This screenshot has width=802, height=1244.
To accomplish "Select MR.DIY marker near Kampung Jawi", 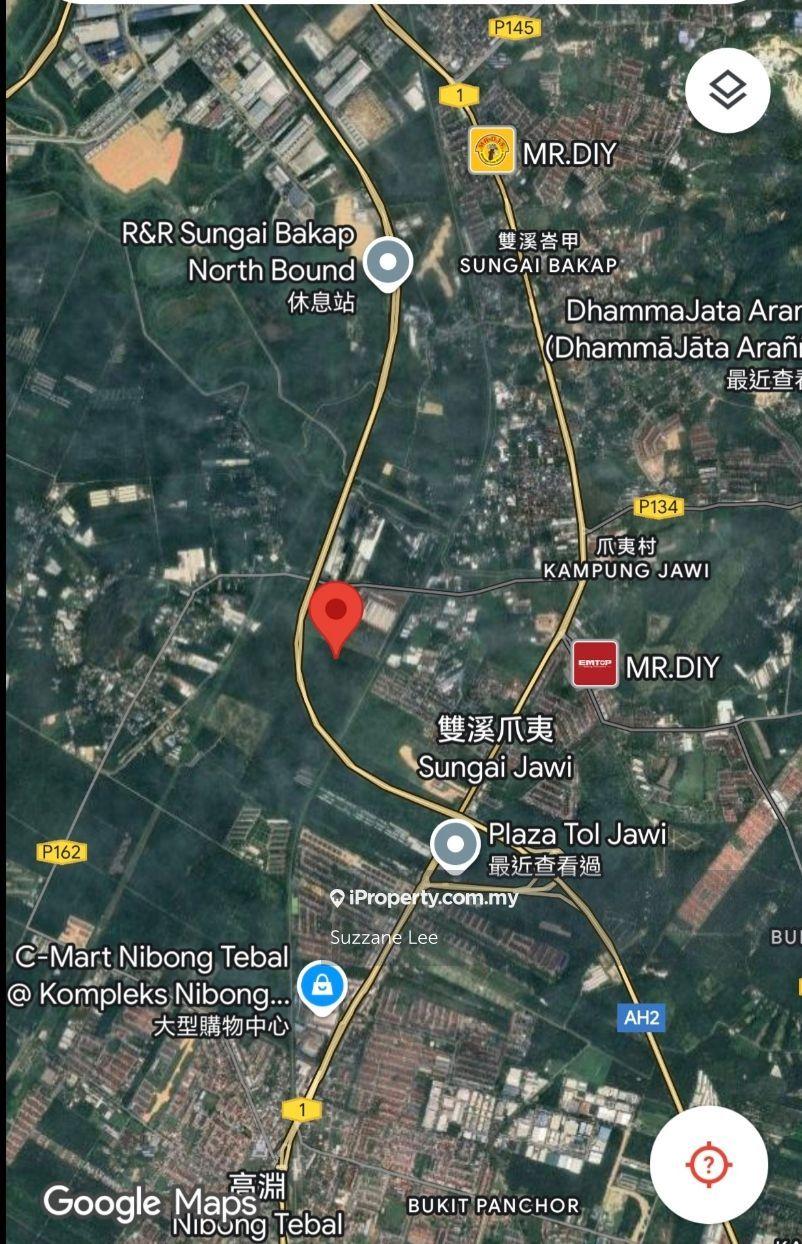I will pos(595,665).
